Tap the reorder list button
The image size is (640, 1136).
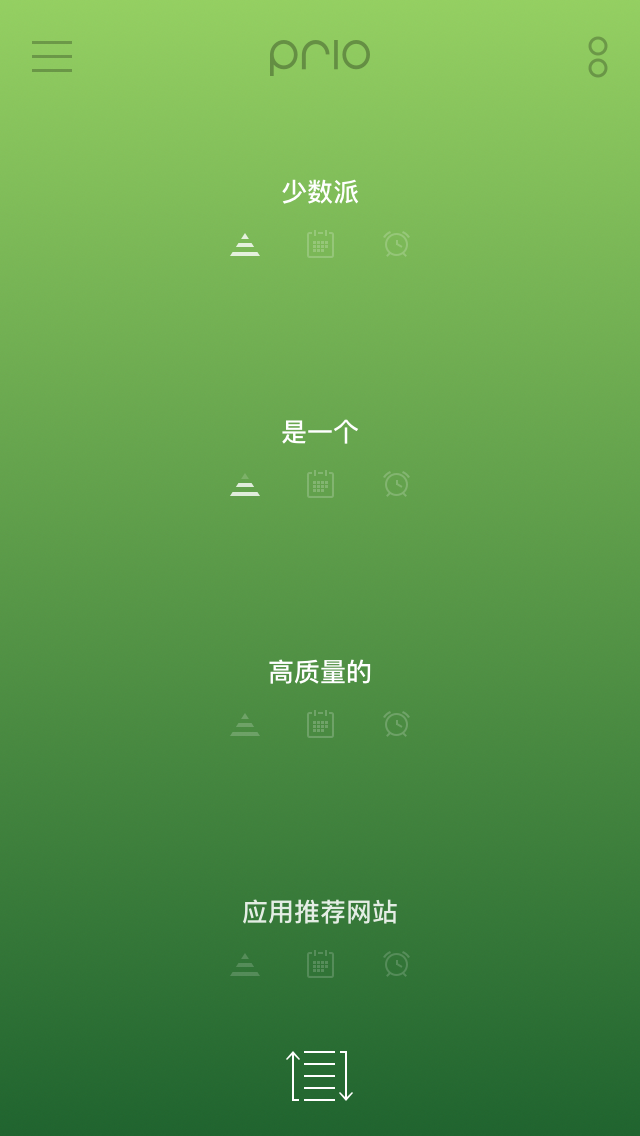[320, 1076]
